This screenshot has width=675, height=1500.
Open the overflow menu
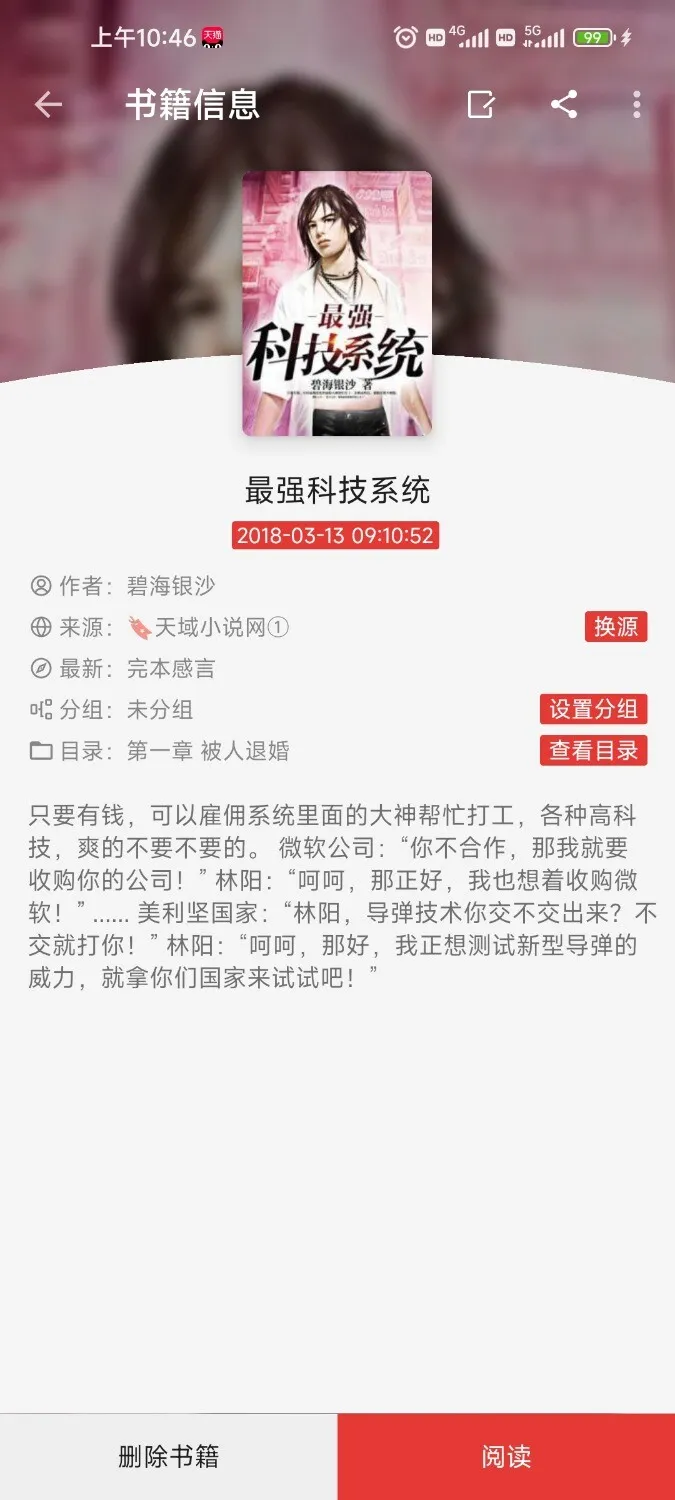[x=637, y=105]
